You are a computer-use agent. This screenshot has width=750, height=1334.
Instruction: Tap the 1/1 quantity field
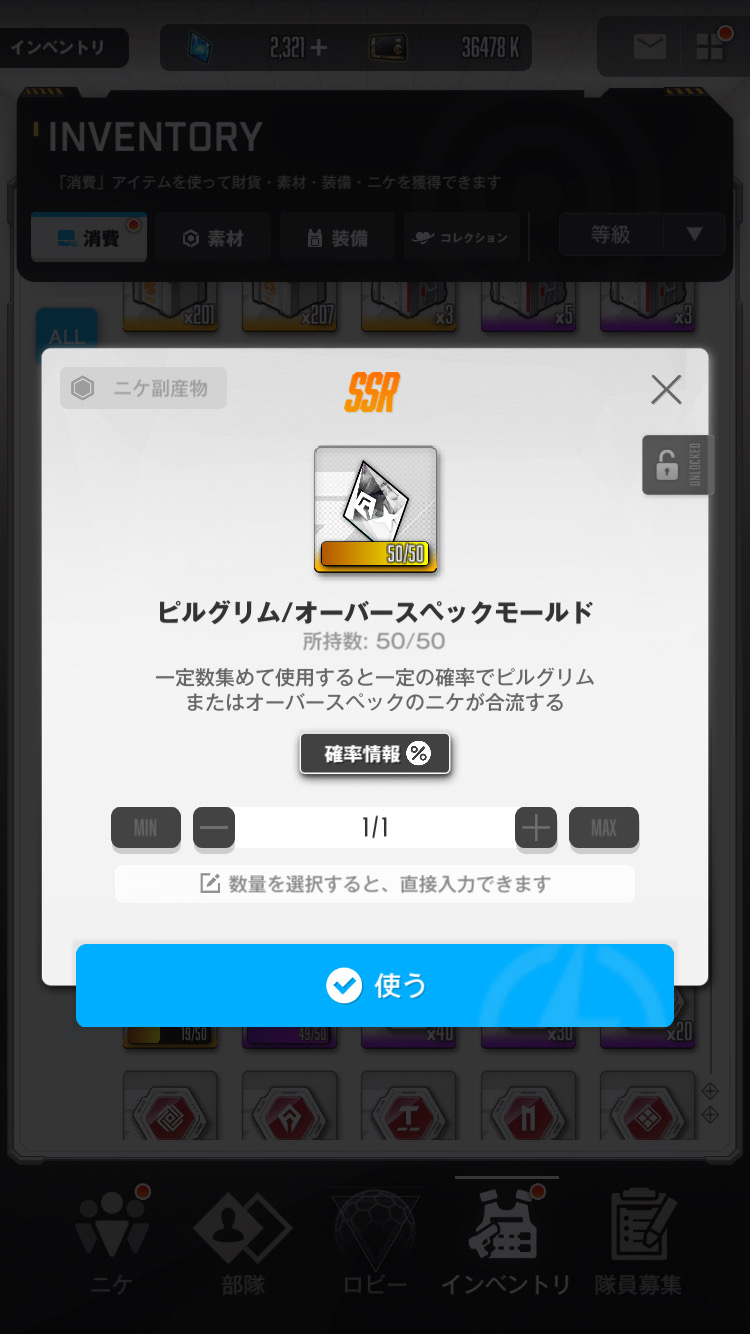375,828
